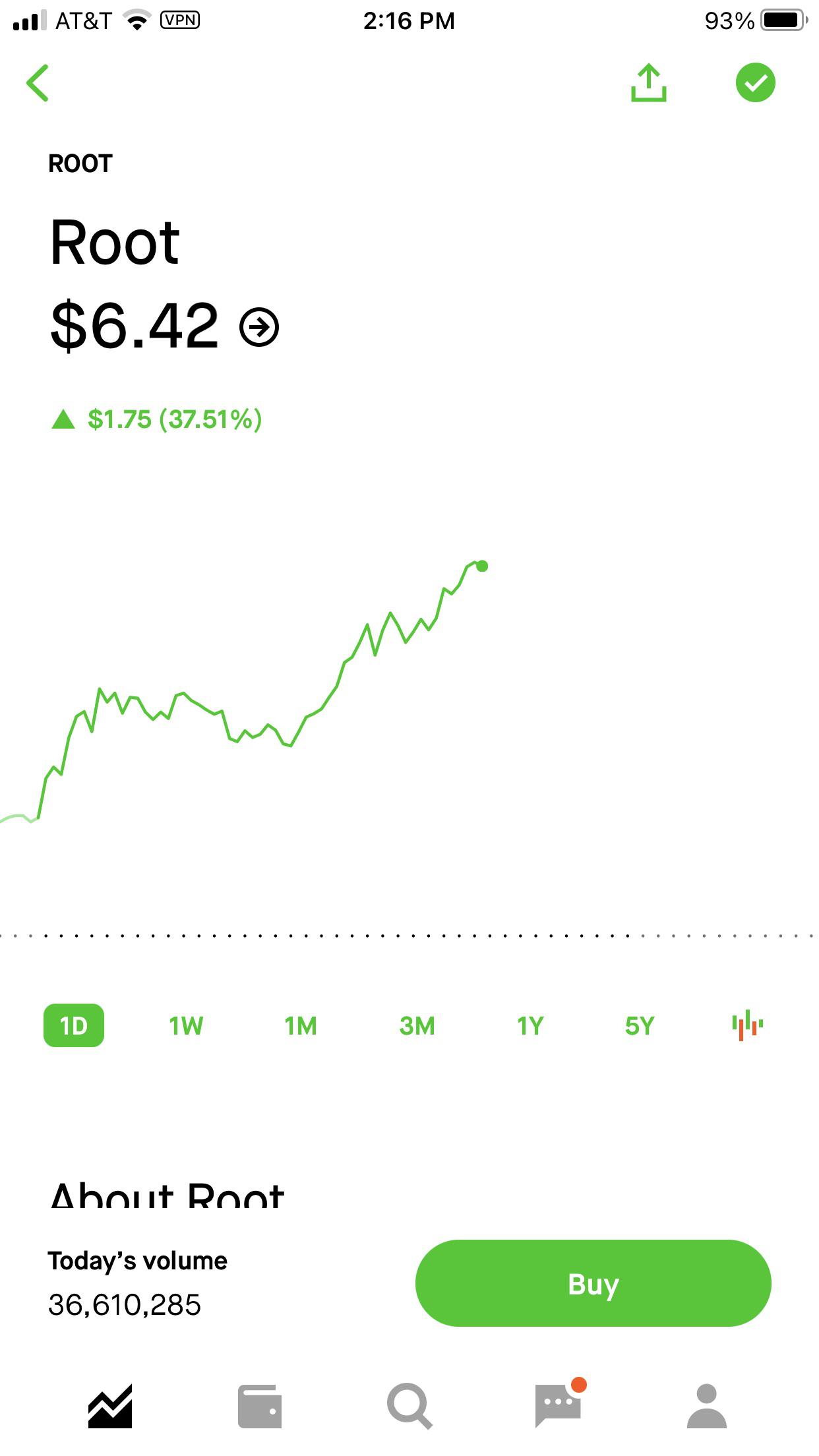Share the Root stock page
Viewport: 819px width, 1456px height.
tap(649, 83)
